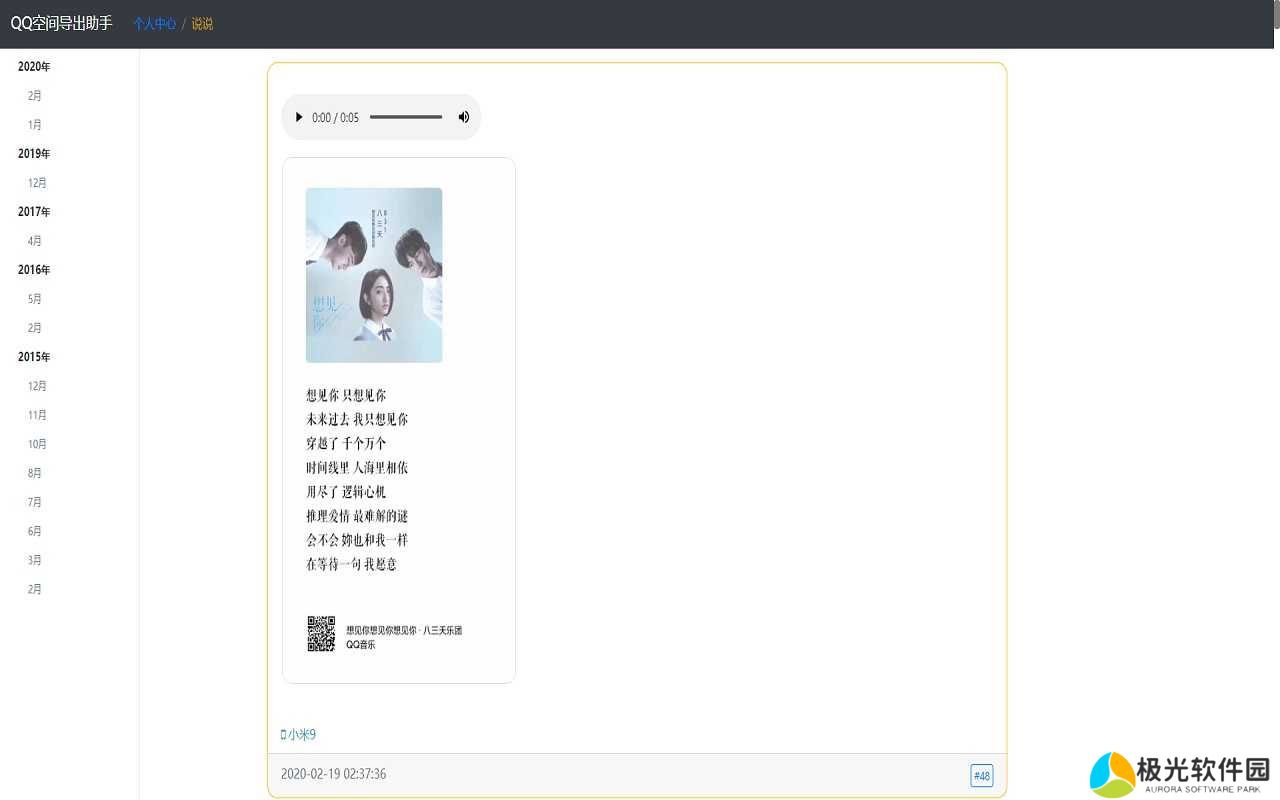Jump to 2020年 1月 posts

click(35, 125)
